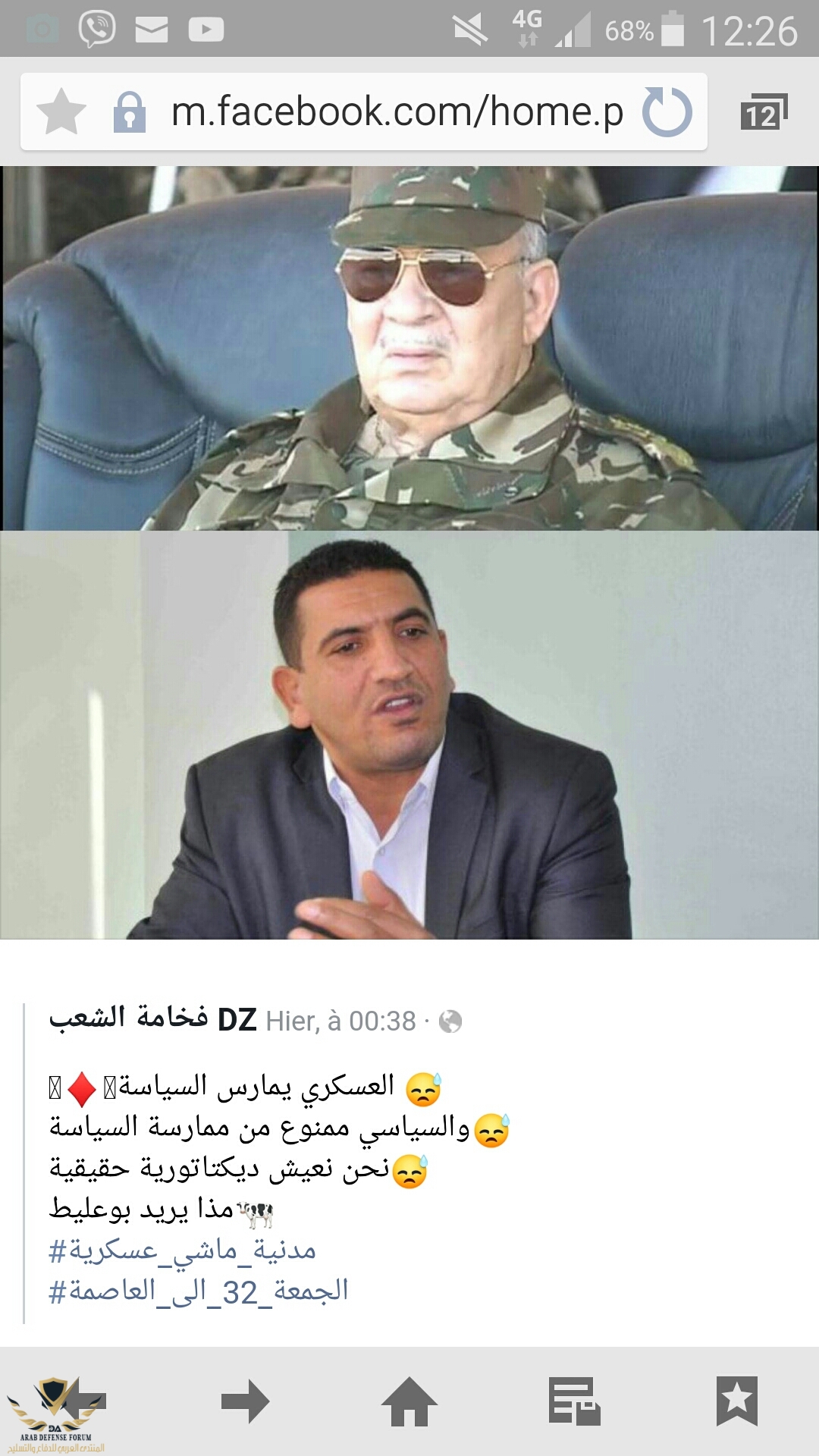Viewport: 819px width, 1456px height.
Task: Open the top photo in the post
Action: tap(409, 347)
